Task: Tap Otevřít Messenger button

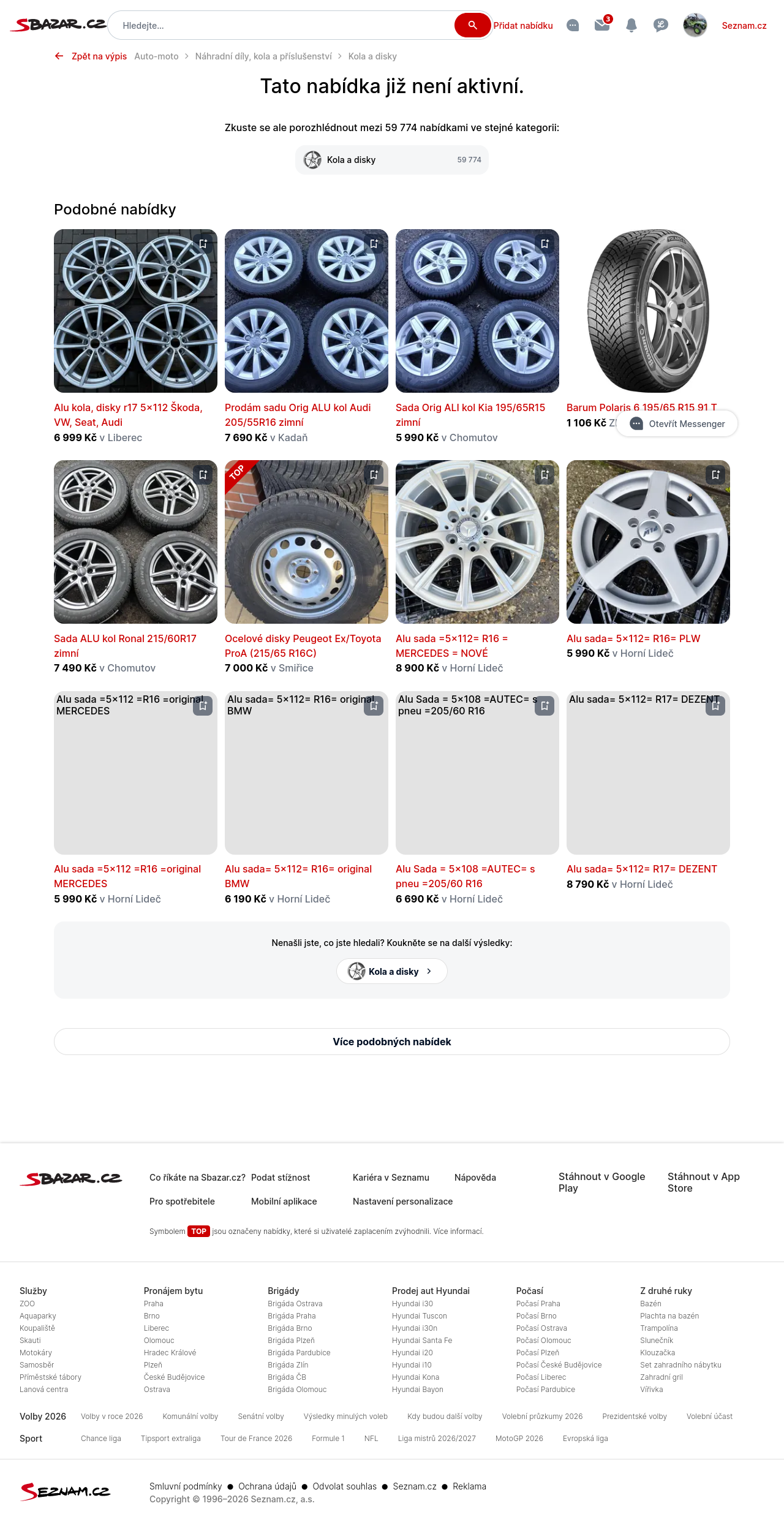Action: [677, 424]
